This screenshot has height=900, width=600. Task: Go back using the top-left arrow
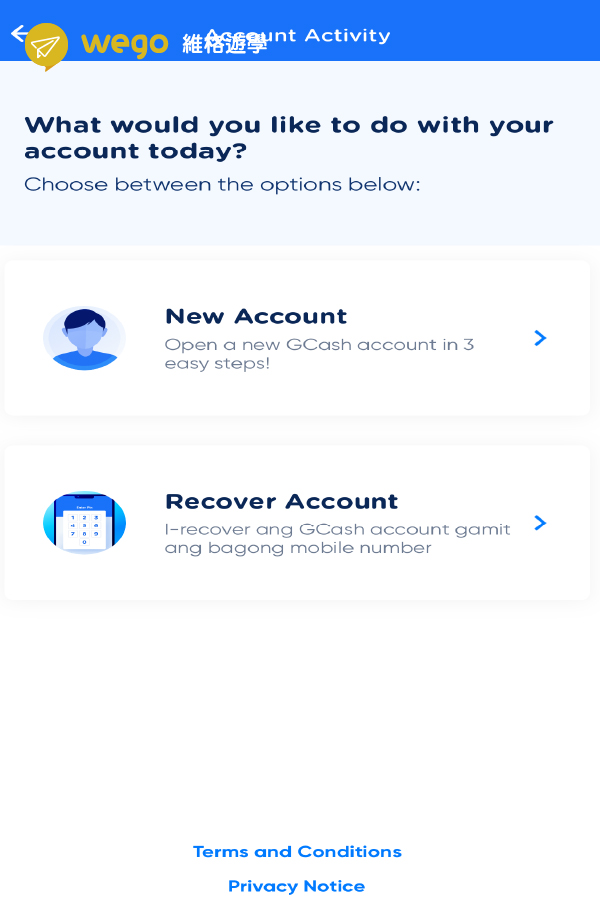pos(17,33)
